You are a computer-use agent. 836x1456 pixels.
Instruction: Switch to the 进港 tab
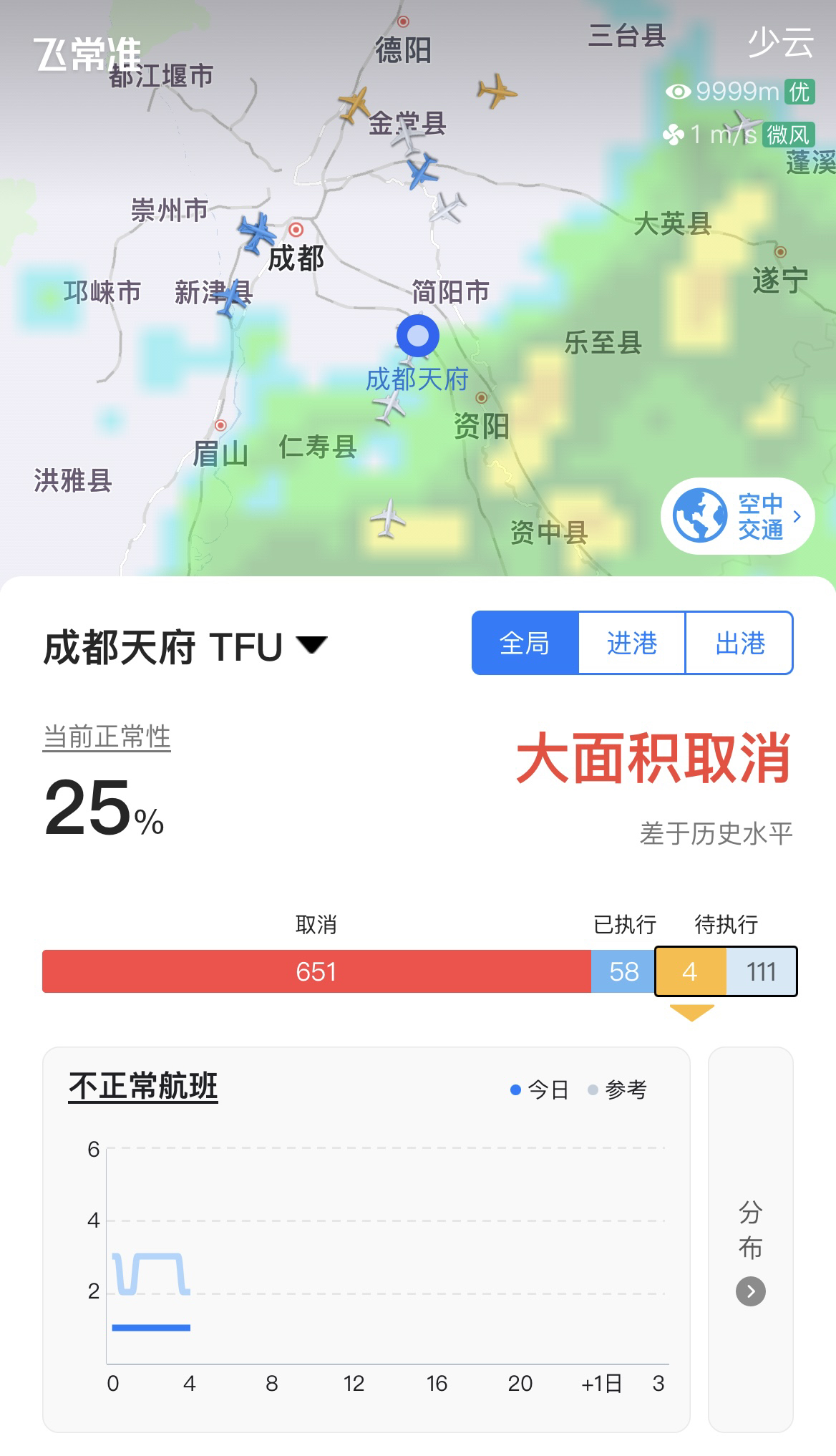click(x=632, y=643)
